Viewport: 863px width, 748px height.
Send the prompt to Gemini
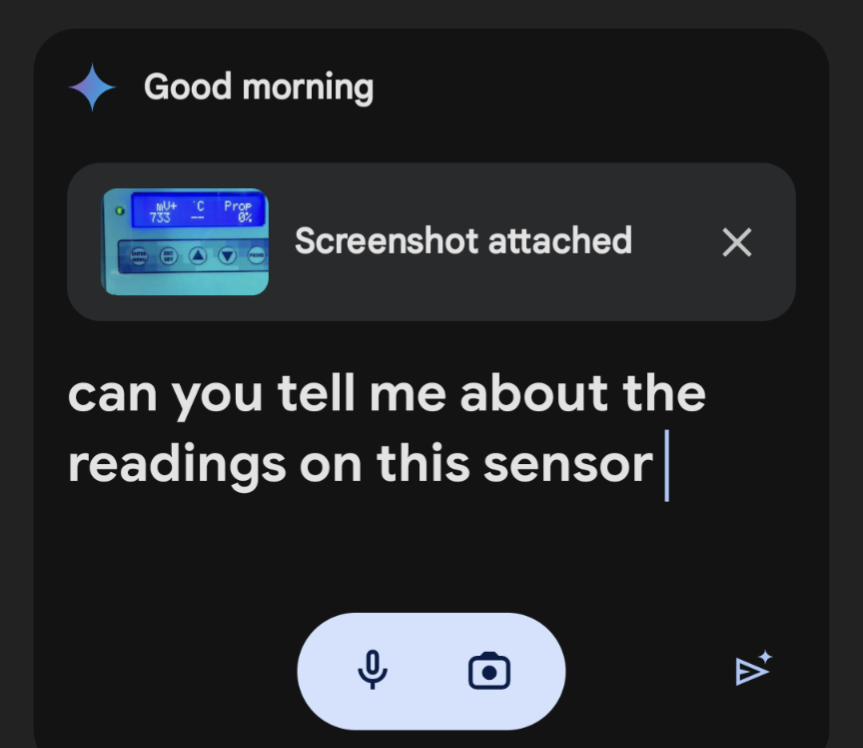(752, 669)
